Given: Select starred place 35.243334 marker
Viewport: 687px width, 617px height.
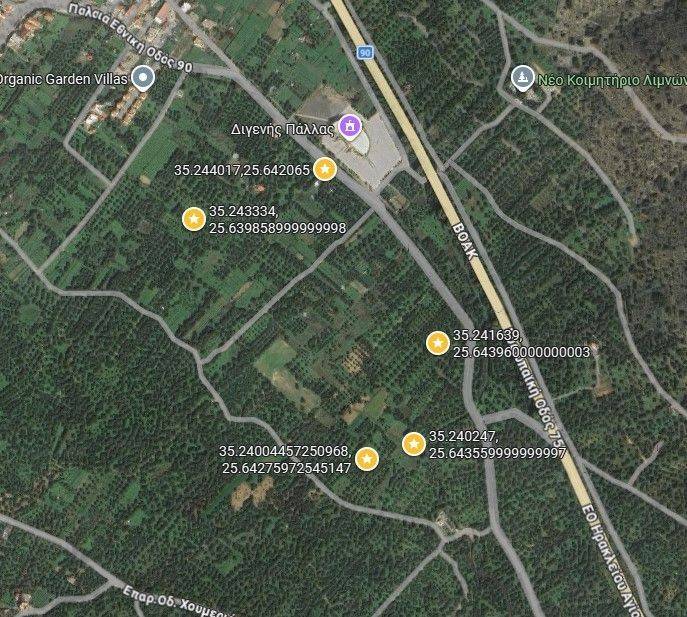Looking at the screenshot, I should click(193, 218).
